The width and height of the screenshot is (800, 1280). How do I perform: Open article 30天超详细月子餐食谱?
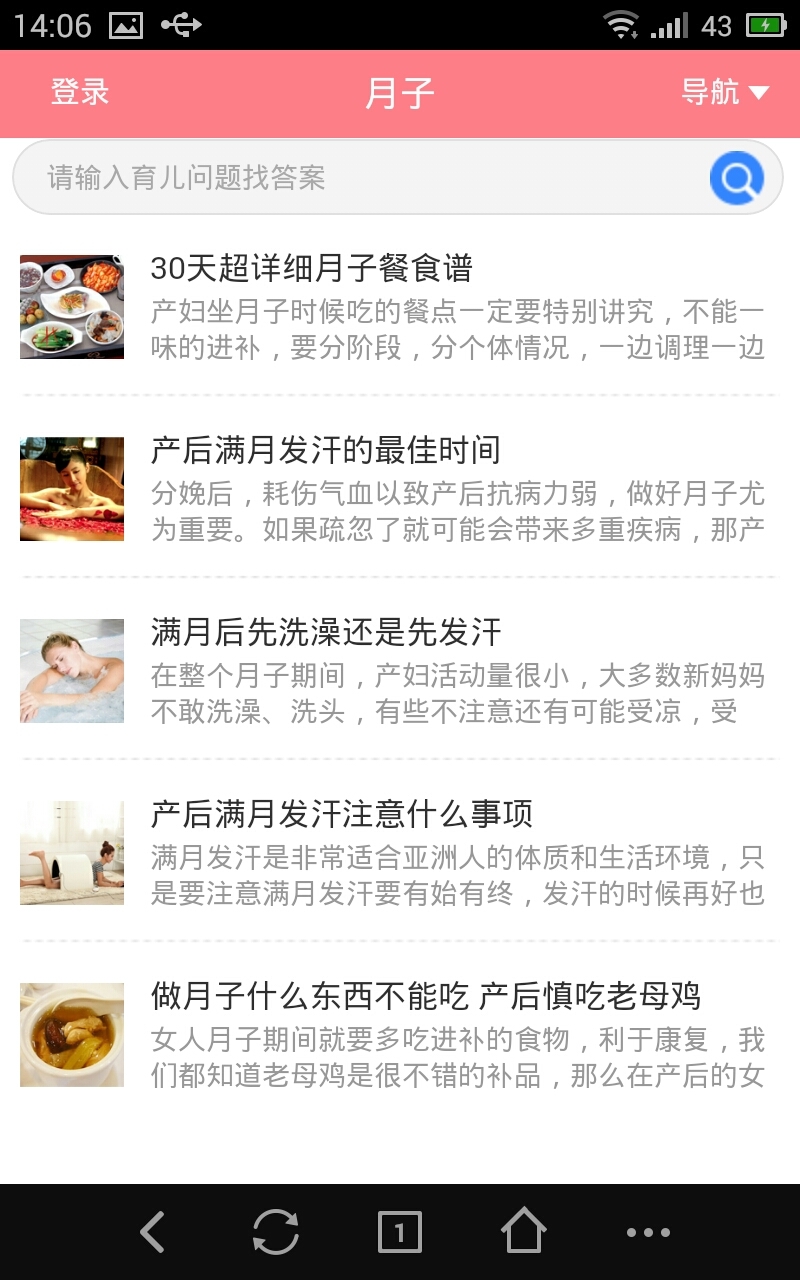coord(311,268)
